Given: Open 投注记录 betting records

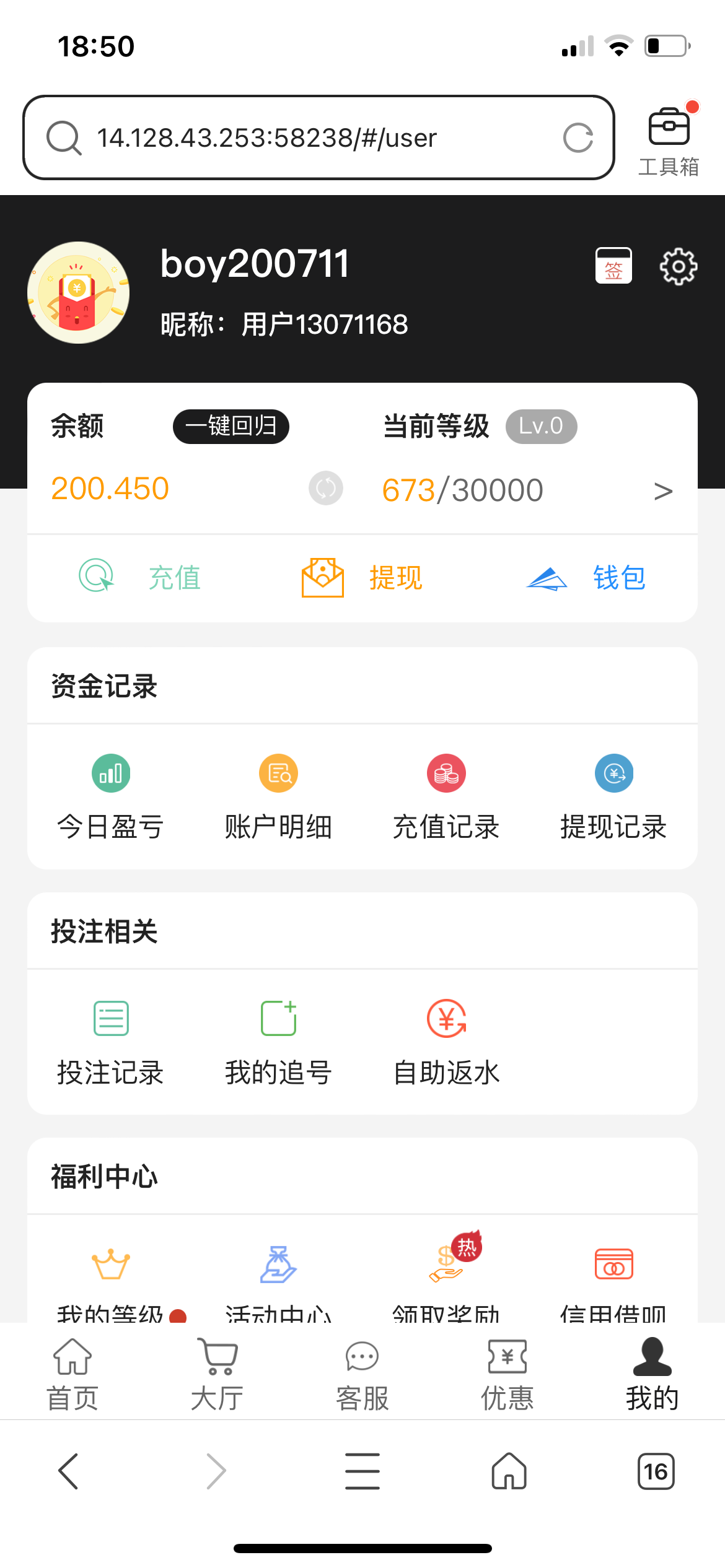Looking at the screenshot, I should [111, 1042].
